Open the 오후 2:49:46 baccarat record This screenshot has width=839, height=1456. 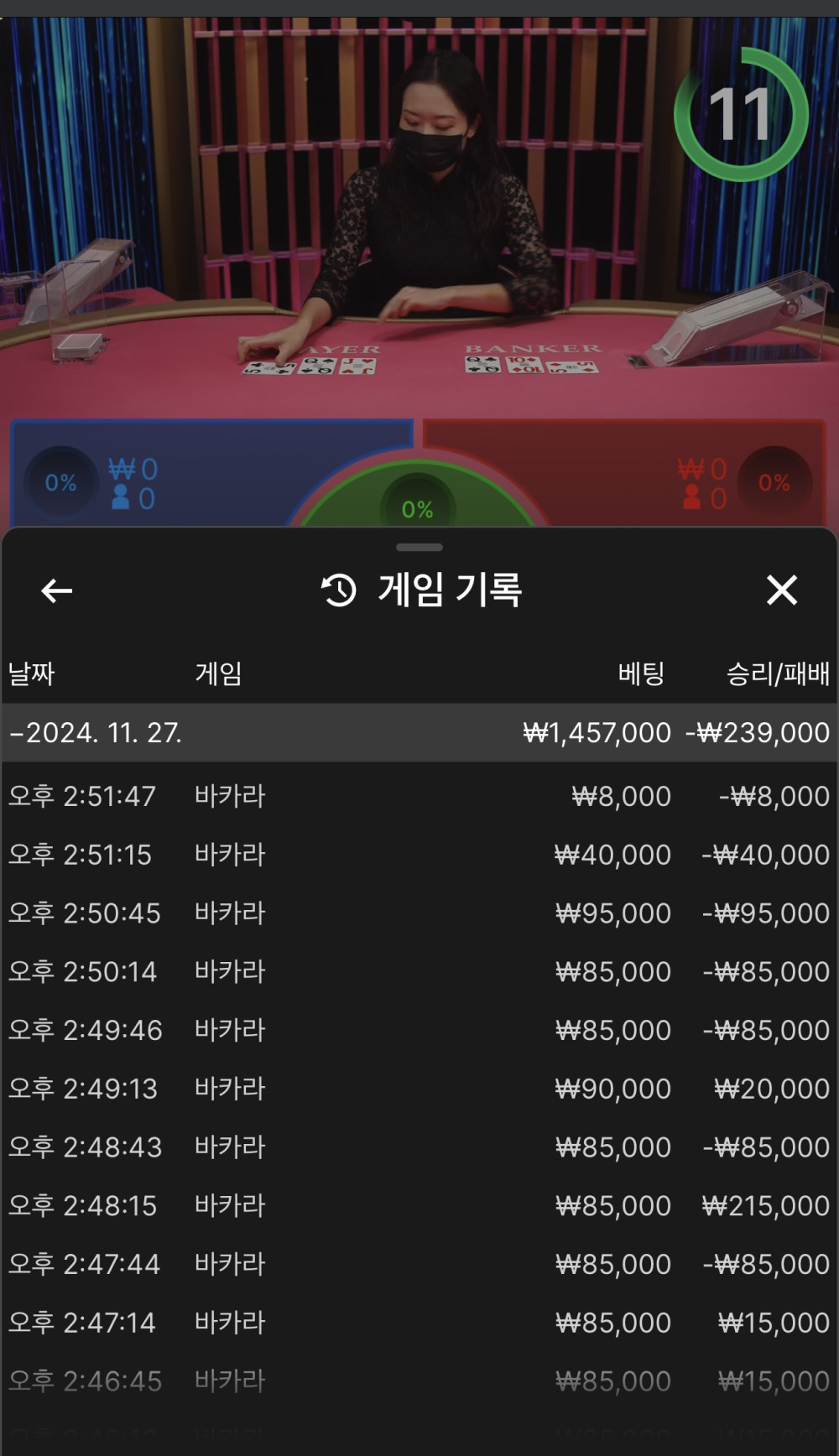point(419,1030)
